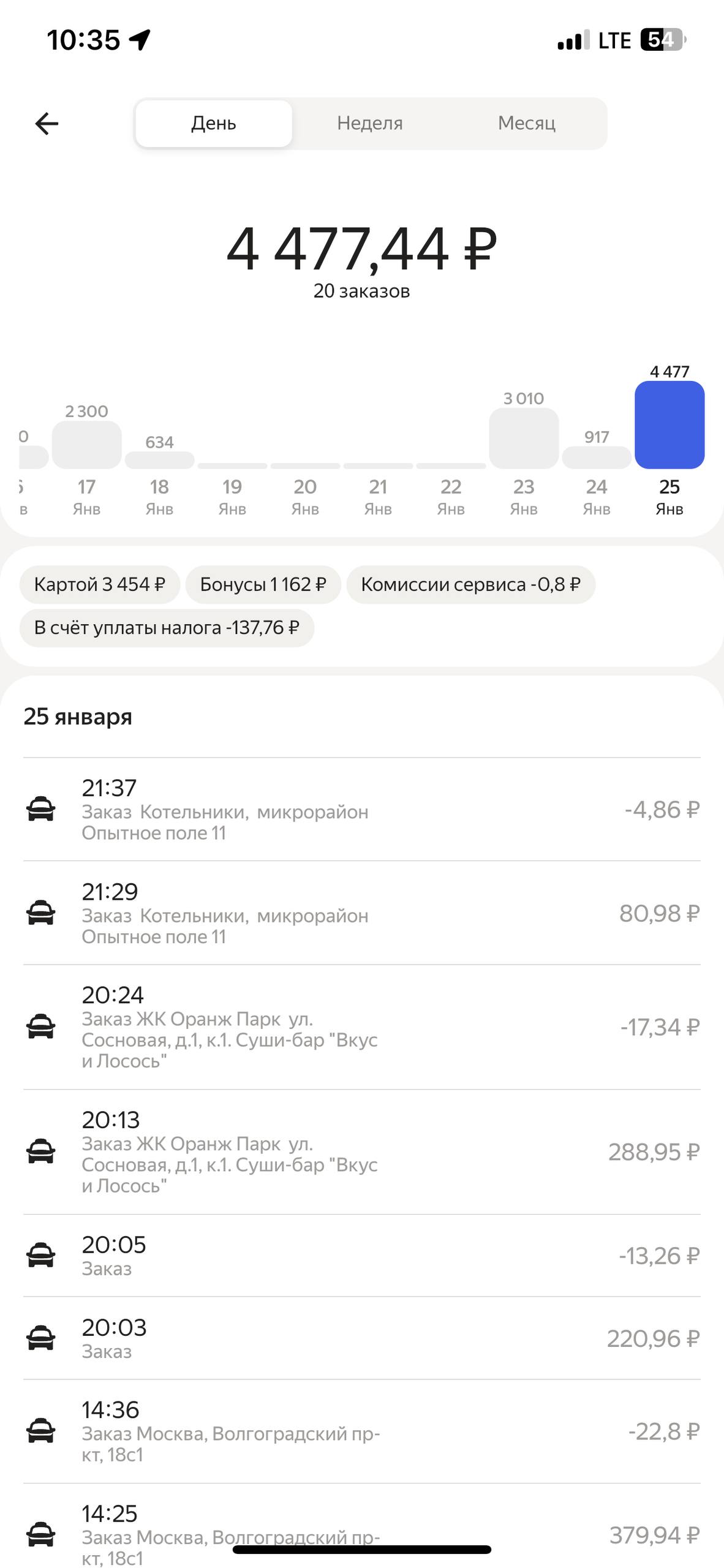Image resolution: width=724 pixels, height=1568 pixels.
Task: Open the 21:29 order for 80,98 ₽
Action: (361, 913)
